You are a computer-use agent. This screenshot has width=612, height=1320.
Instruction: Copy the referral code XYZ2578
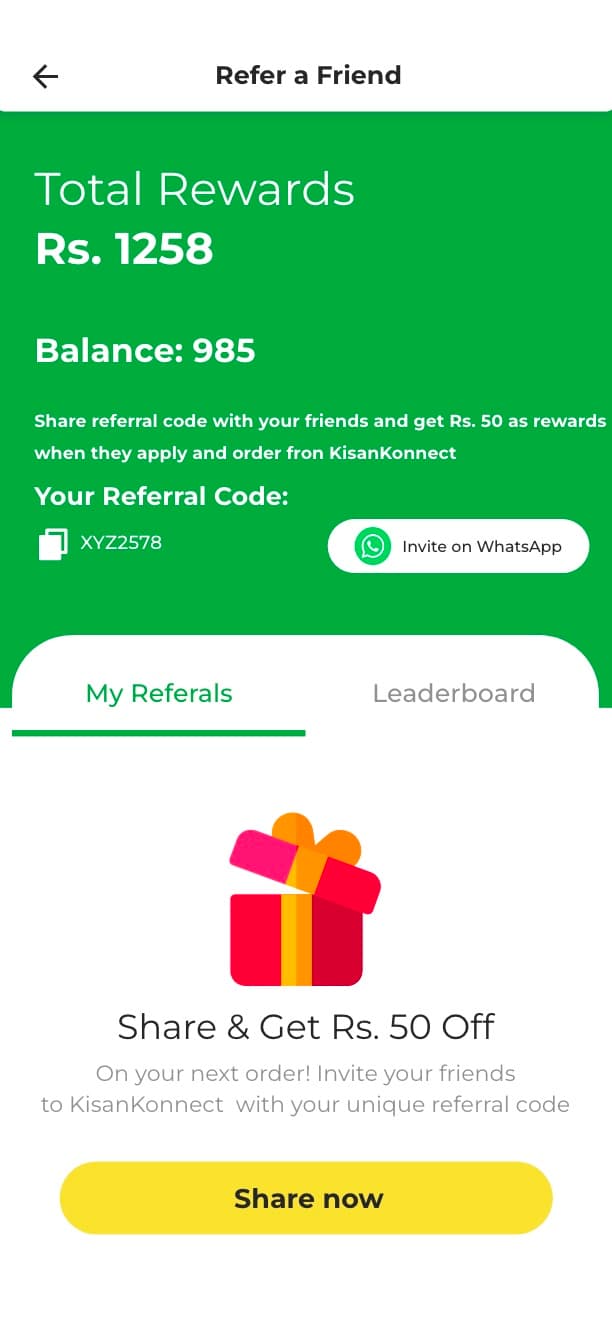point(53,544)
